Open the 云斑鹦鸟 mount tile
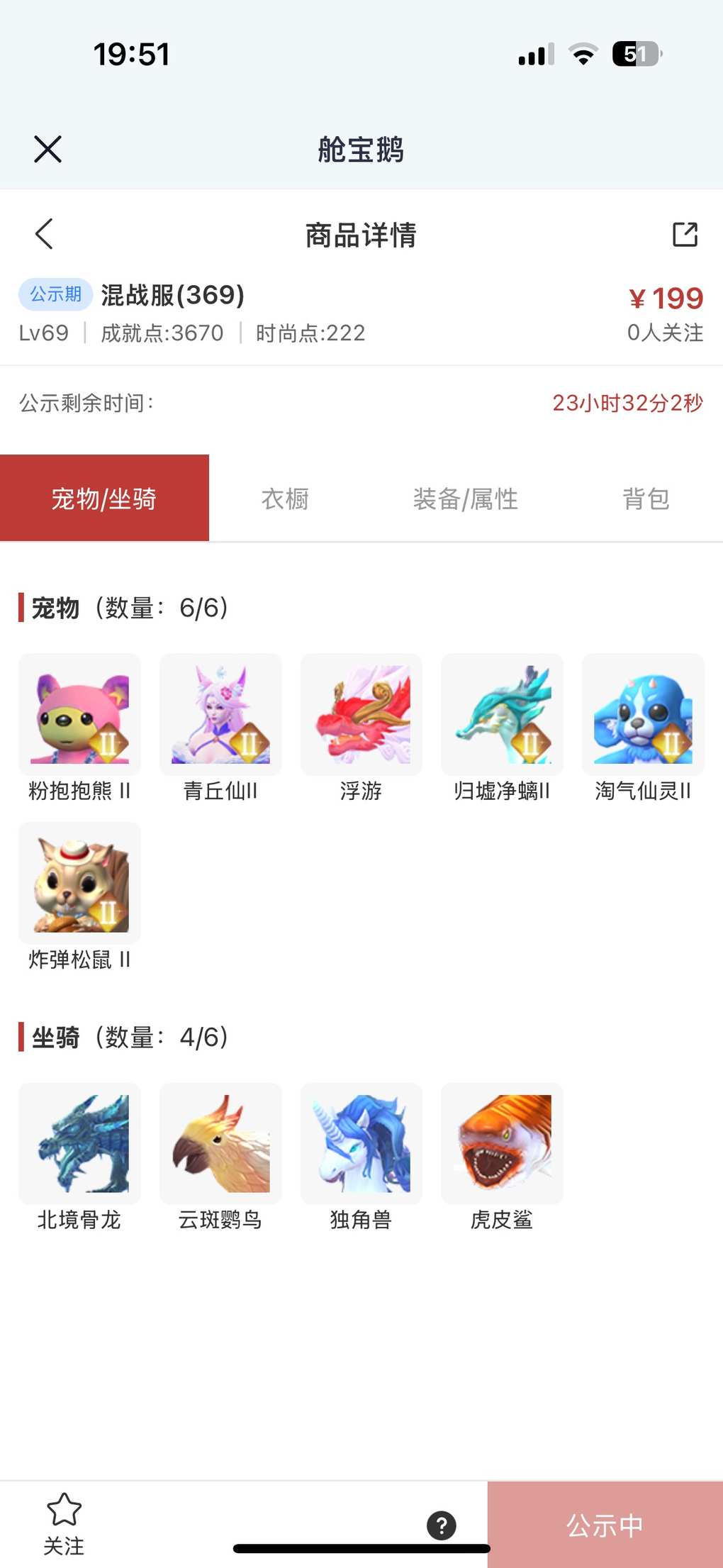This screenshot has height=1568, width=723. pyautogui.click(x=220, y=1144)
